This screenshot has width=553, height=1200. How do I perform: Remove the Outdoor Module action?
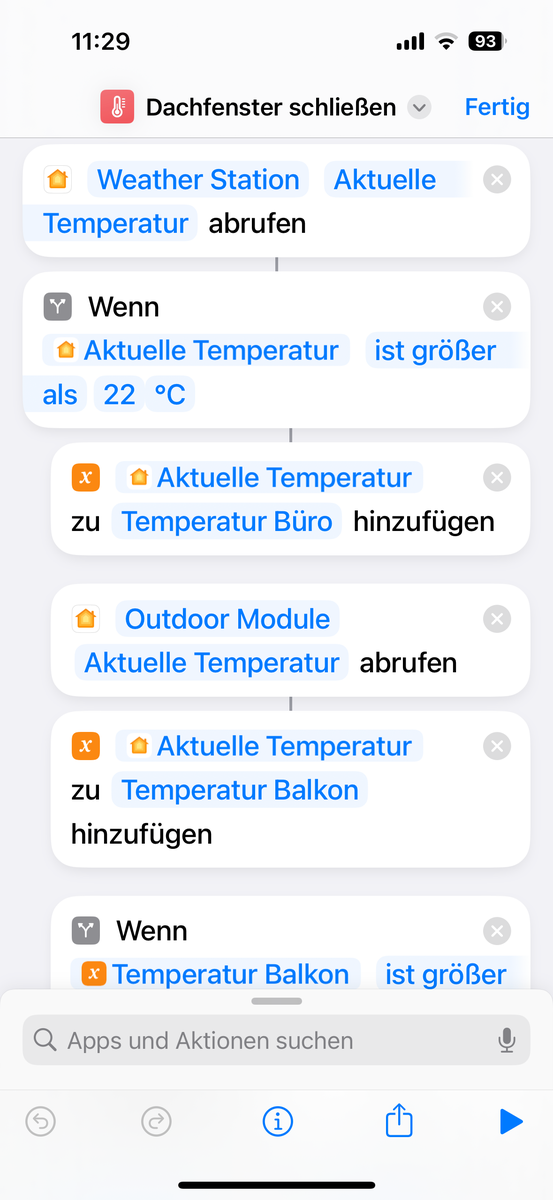coord(496,619)
